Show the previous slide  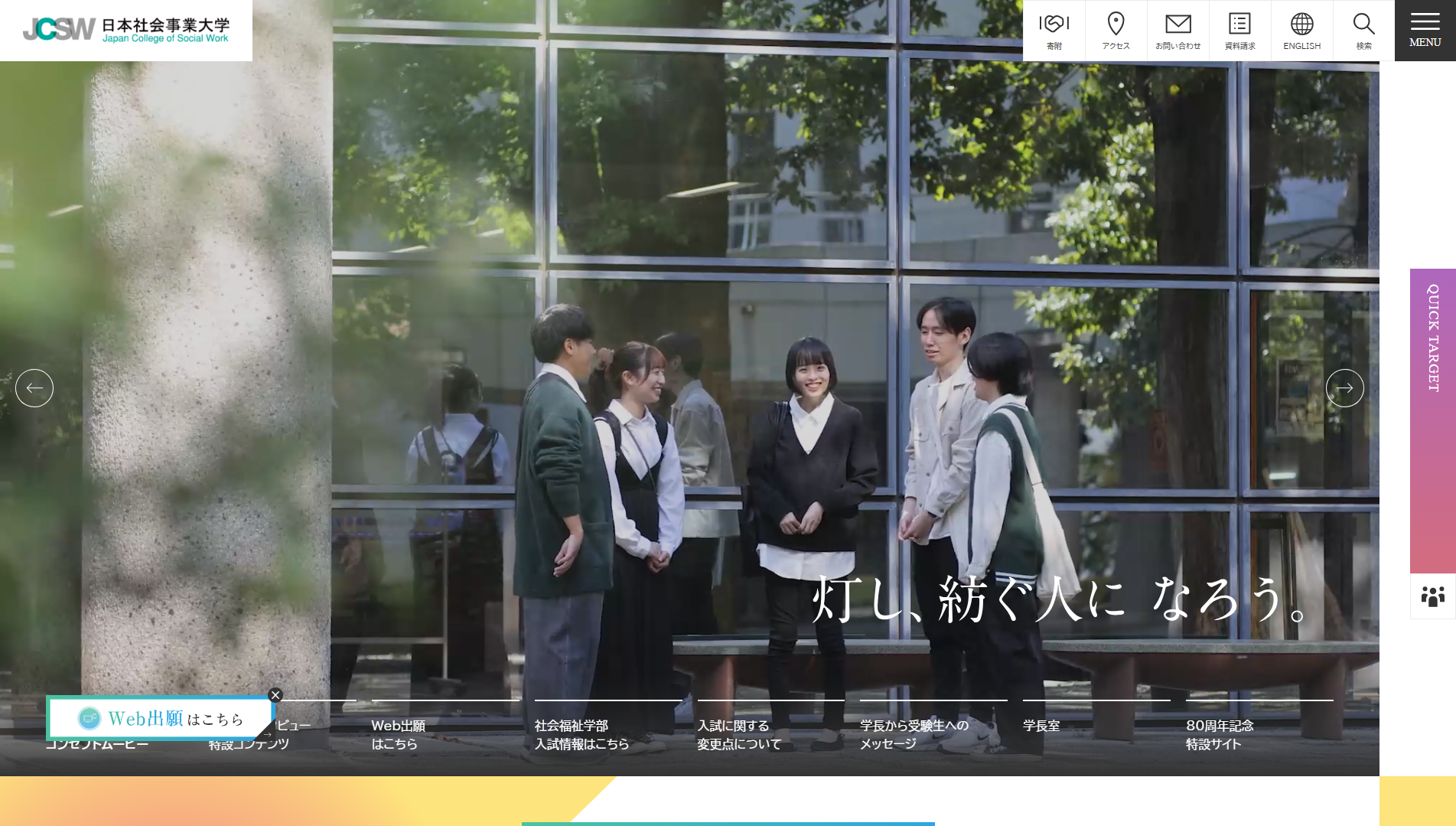(x=34, y=388)
